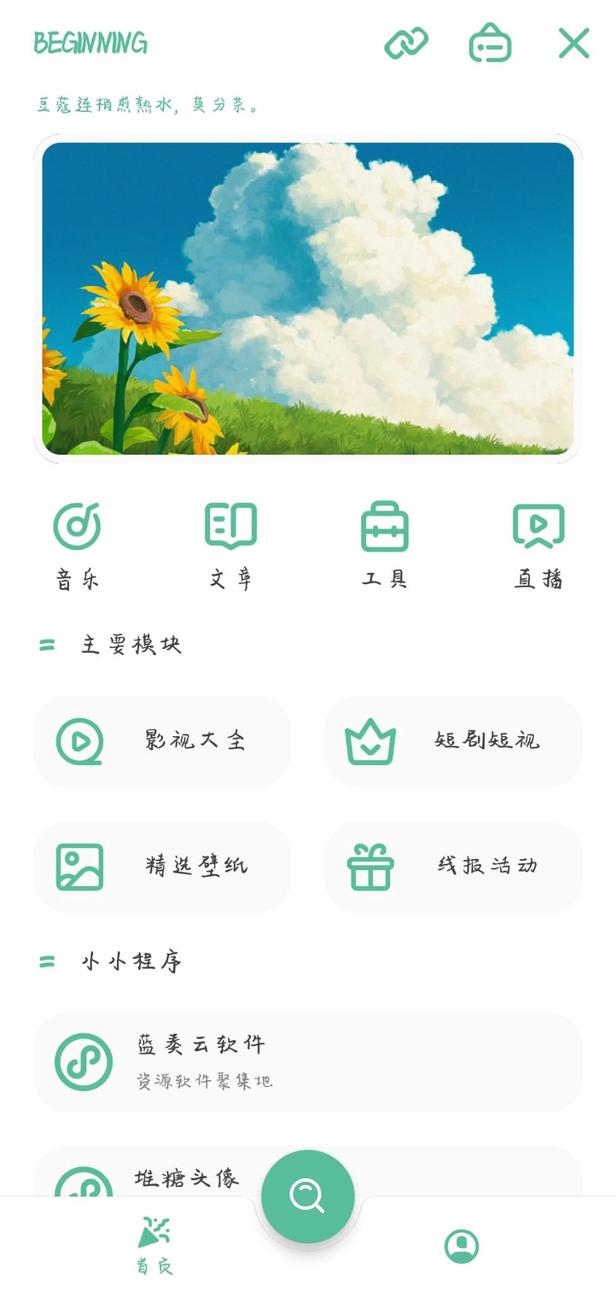Browse 精选壁纸 wallpapers
Viewport: 616px width, 1297px height.
pos(162,867)
